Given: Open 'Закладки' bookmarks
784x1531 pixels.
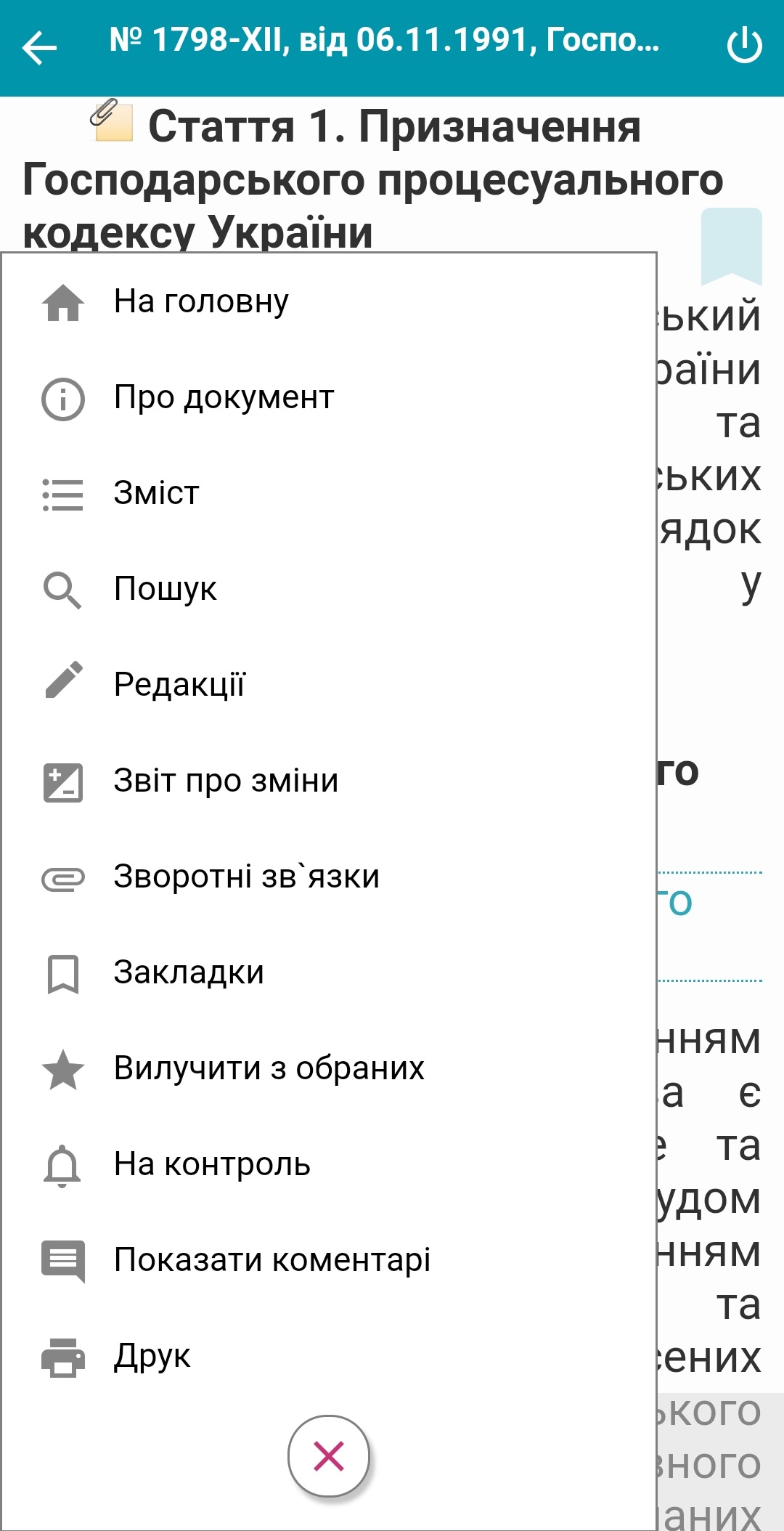Looking at the screenshot, I should (x=329, y=972).
